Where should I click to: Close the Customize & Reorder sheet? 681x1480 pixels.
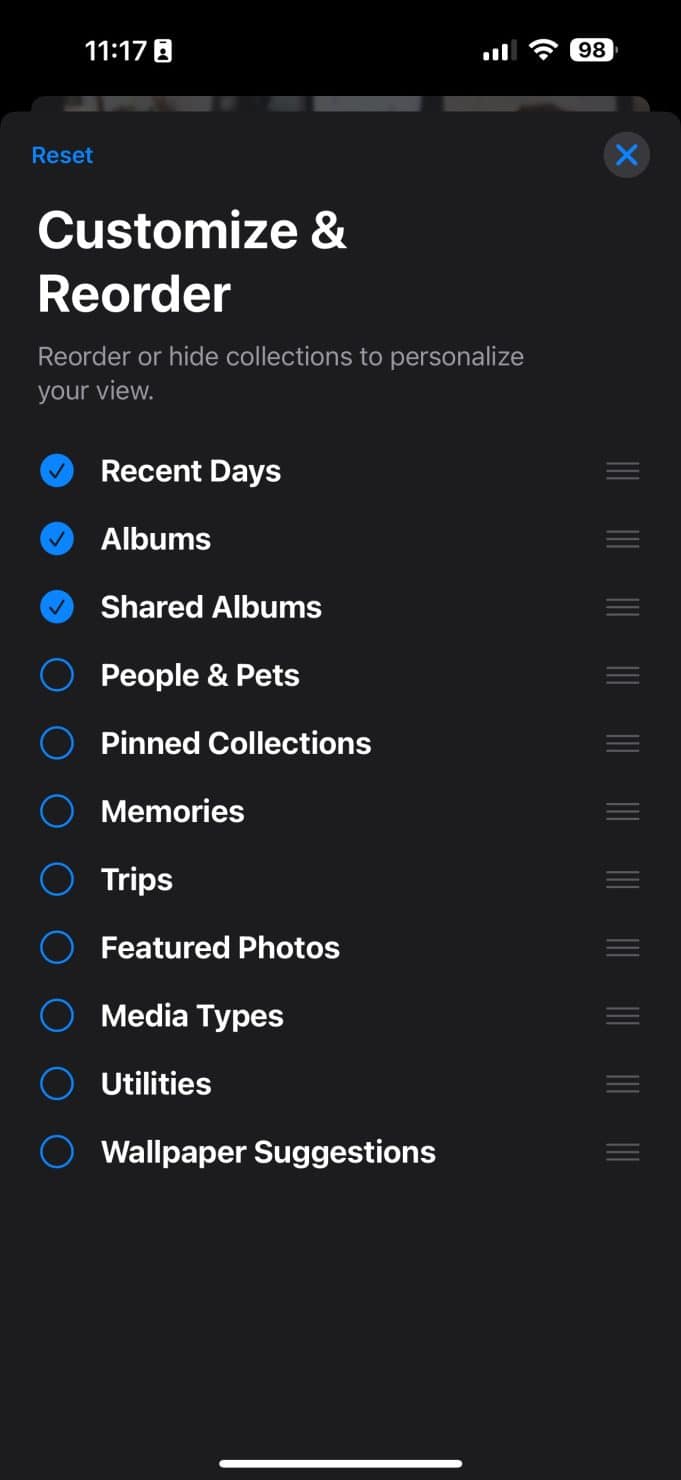click(627, 155)
